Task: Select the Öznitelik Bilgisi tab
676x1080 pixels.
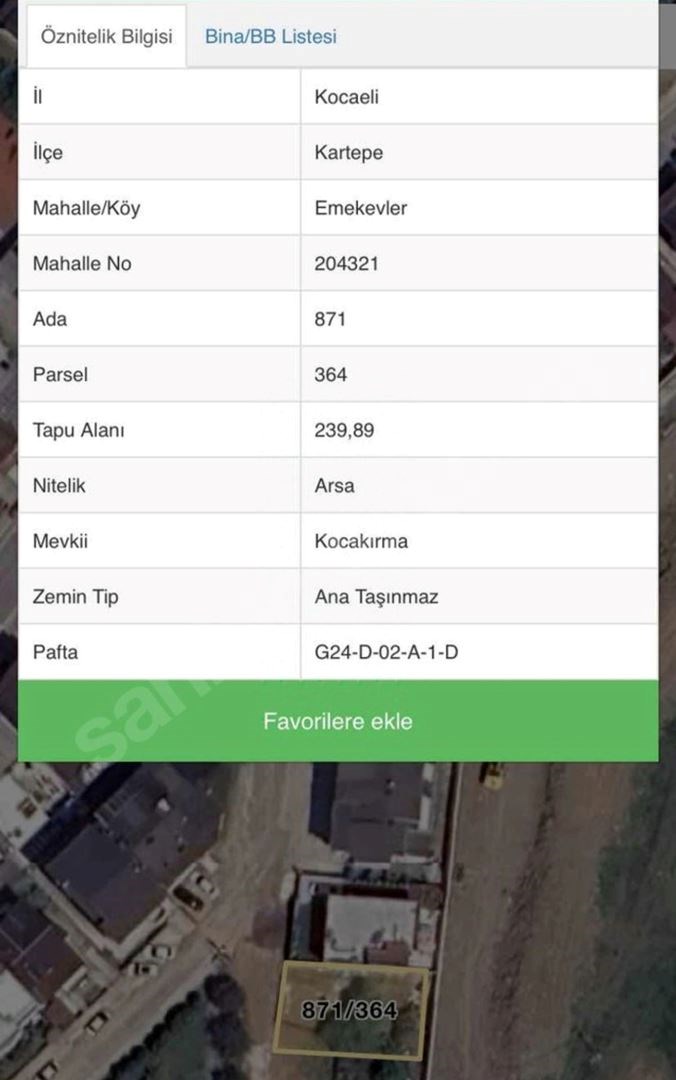Action: click(x=106, y=37)
